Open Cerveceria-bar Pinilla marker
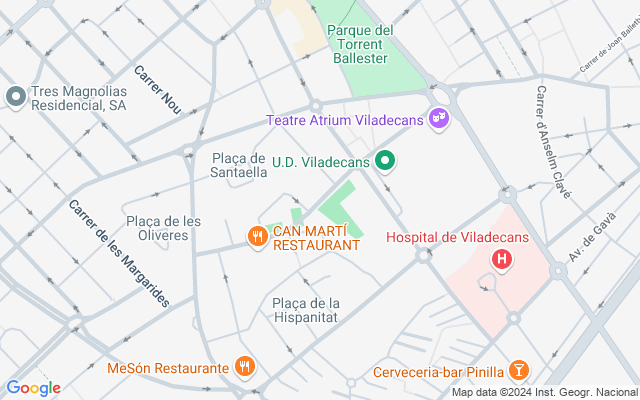Viewport: 640px width, 400px height. tap(519, 369)
